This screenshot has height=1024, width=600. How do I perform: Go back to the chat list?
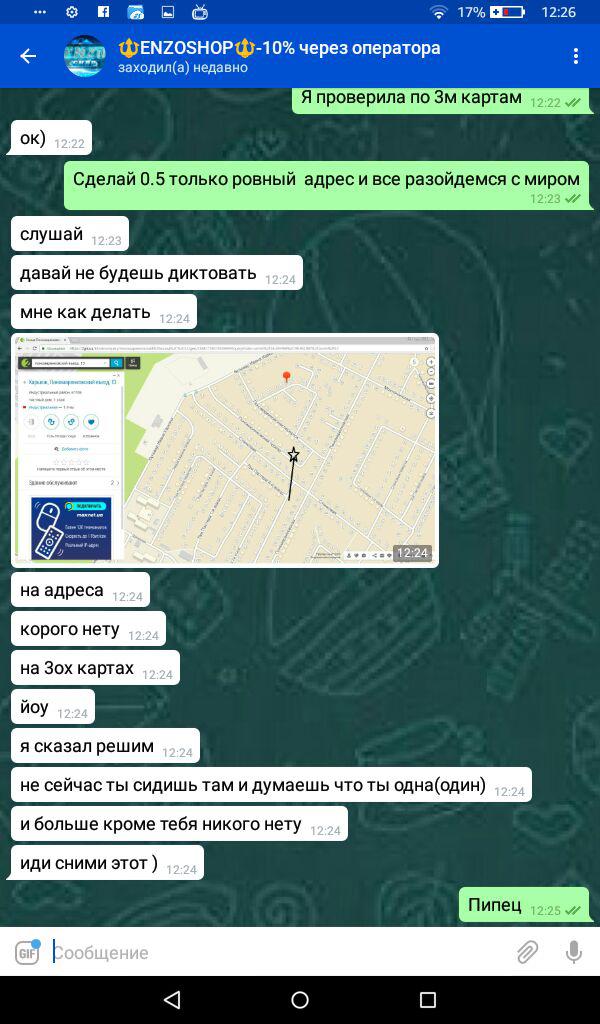28,57
